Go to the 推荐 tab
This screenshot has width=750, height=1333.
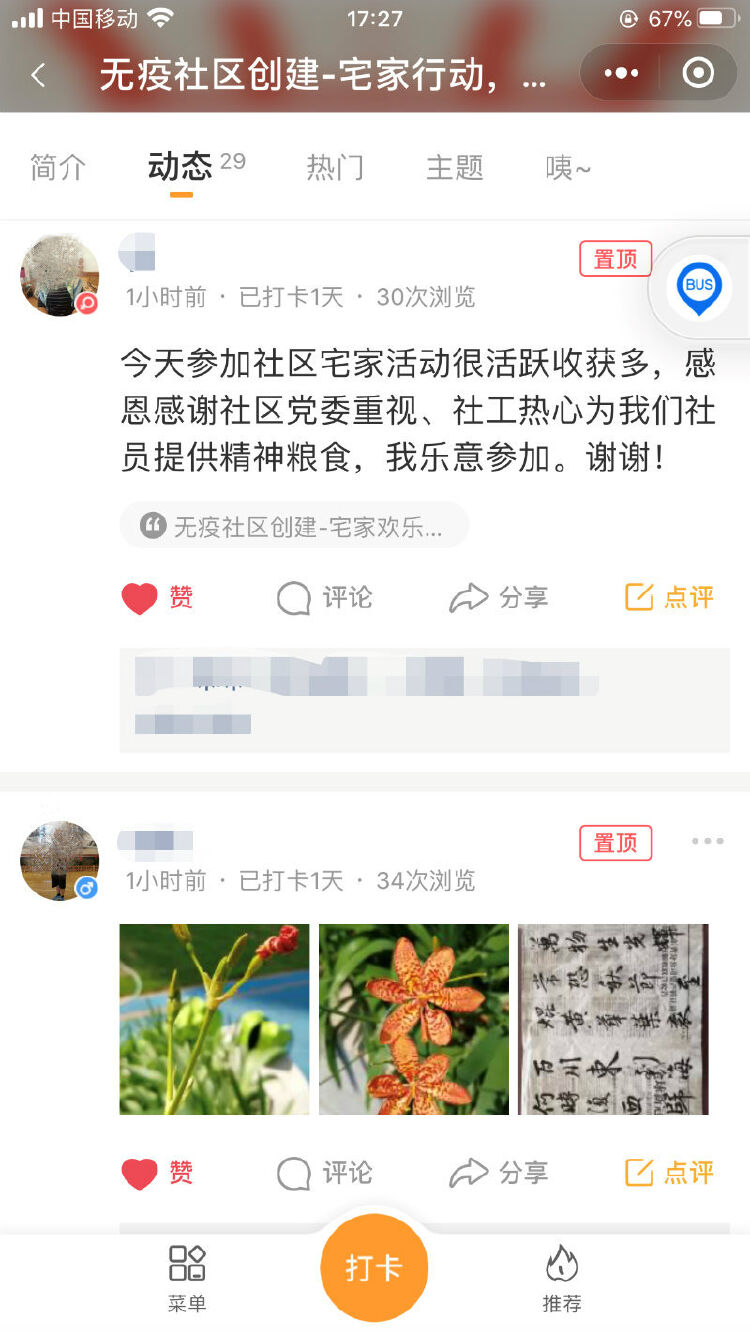coord(562,1277)
